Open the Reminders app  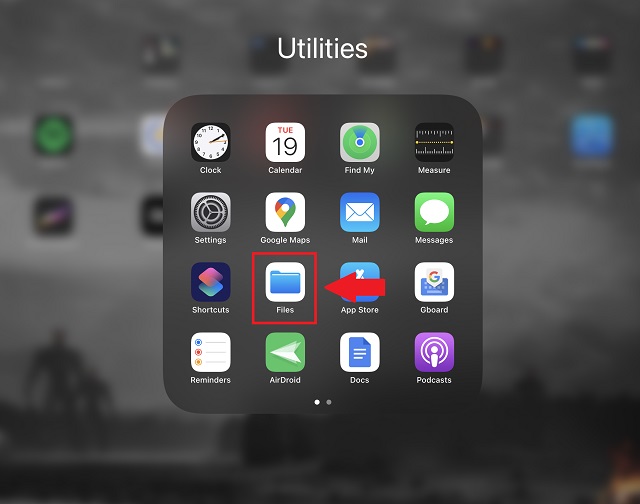pos(210,353)
